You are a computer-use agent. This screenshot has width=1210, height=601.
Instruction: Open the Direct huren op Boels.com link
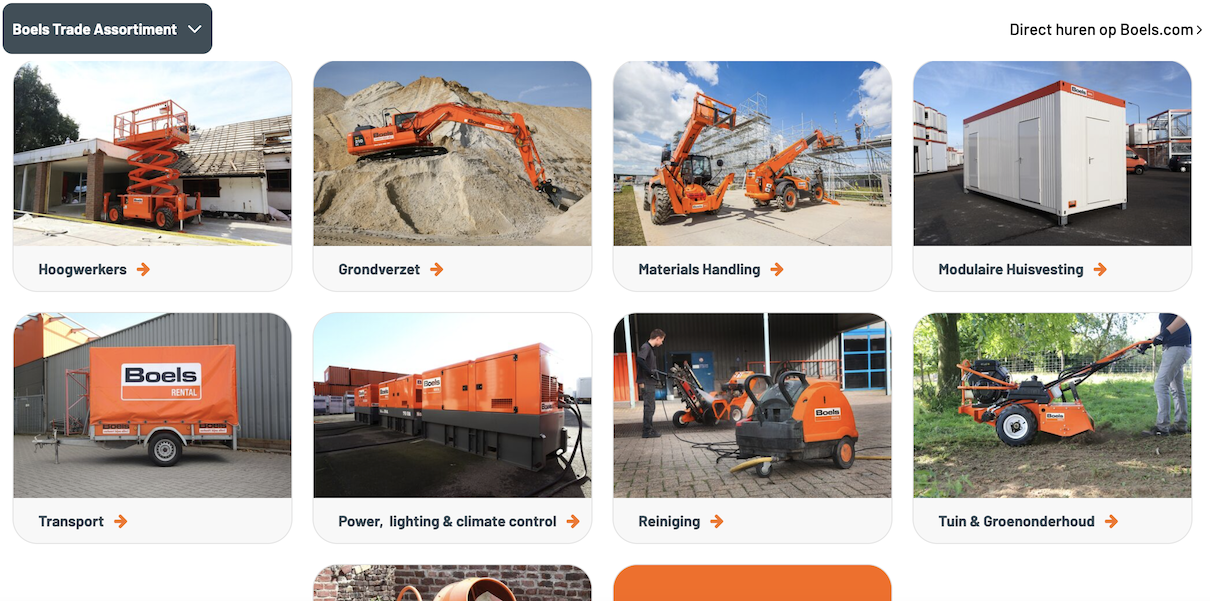tap(1105, 30)
